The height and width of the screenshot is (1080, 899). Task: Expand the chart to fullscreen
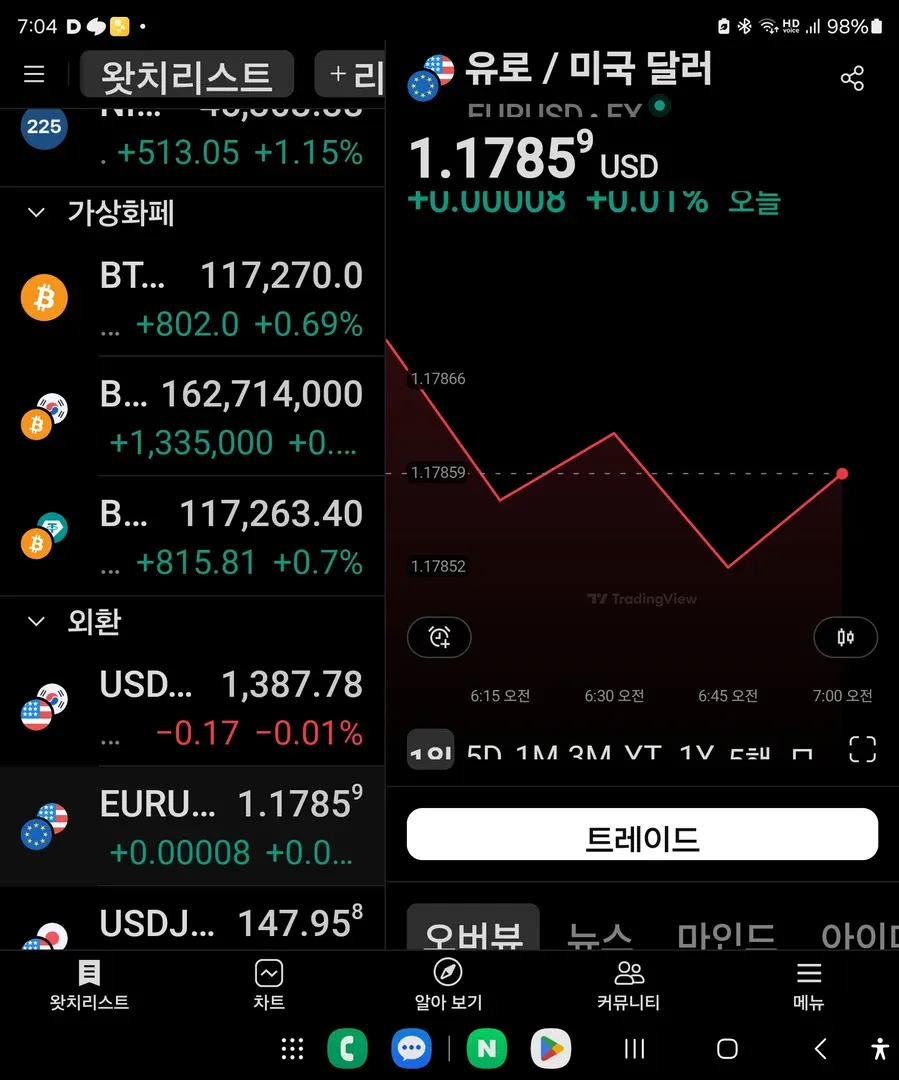coord(862,749)
